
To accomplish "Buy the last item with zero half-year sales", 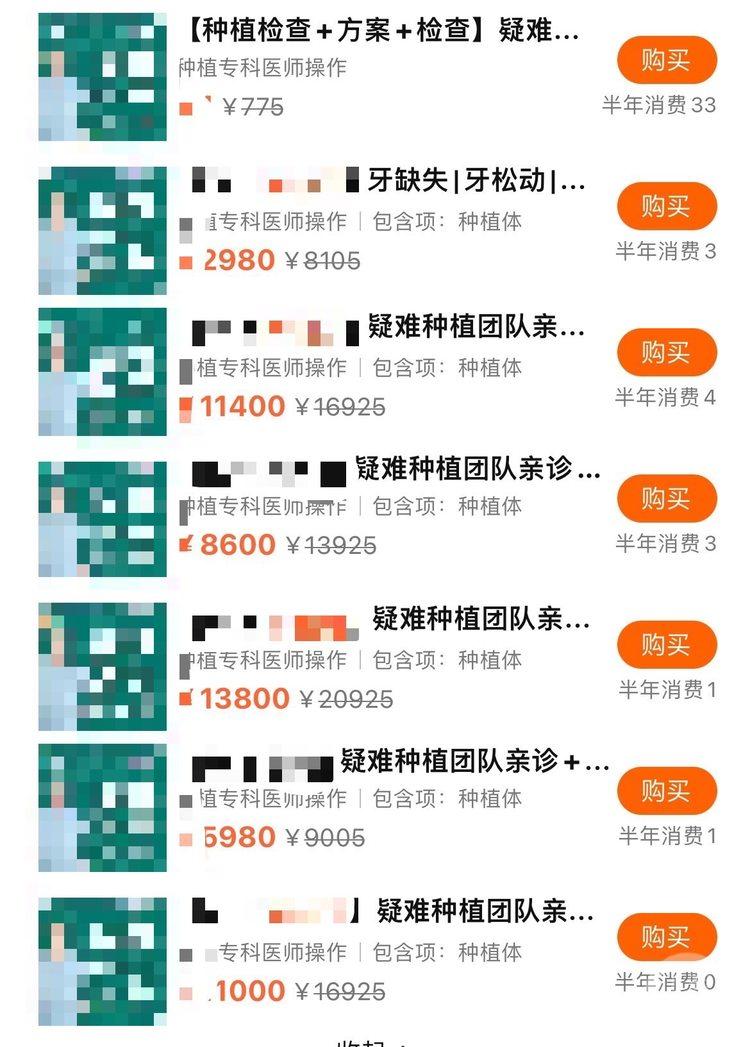I will pos(666,937).
